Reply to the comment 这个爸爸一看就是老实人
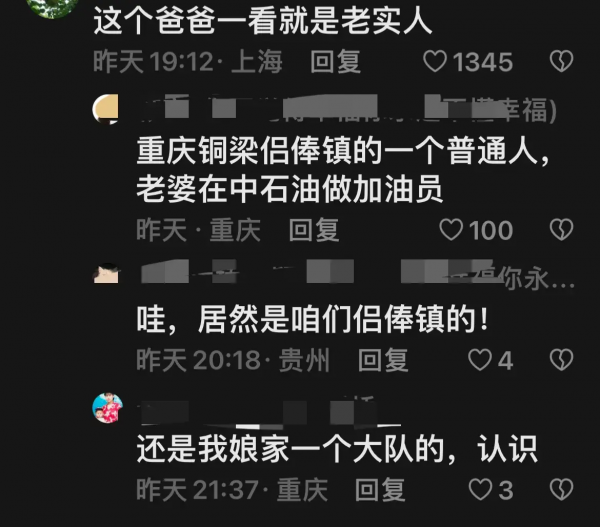 pos(335,62)
